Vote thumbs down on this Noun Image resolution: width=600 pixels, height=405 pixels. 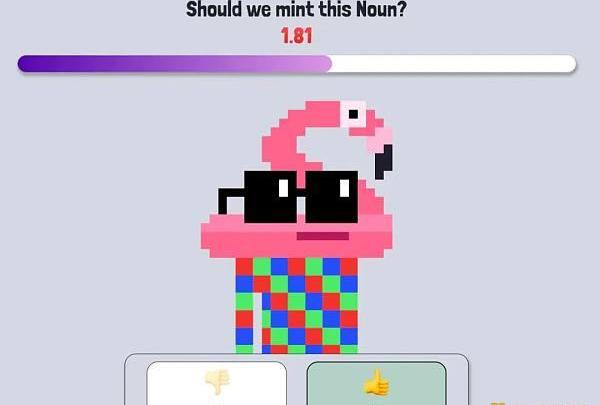pos(216,383)
